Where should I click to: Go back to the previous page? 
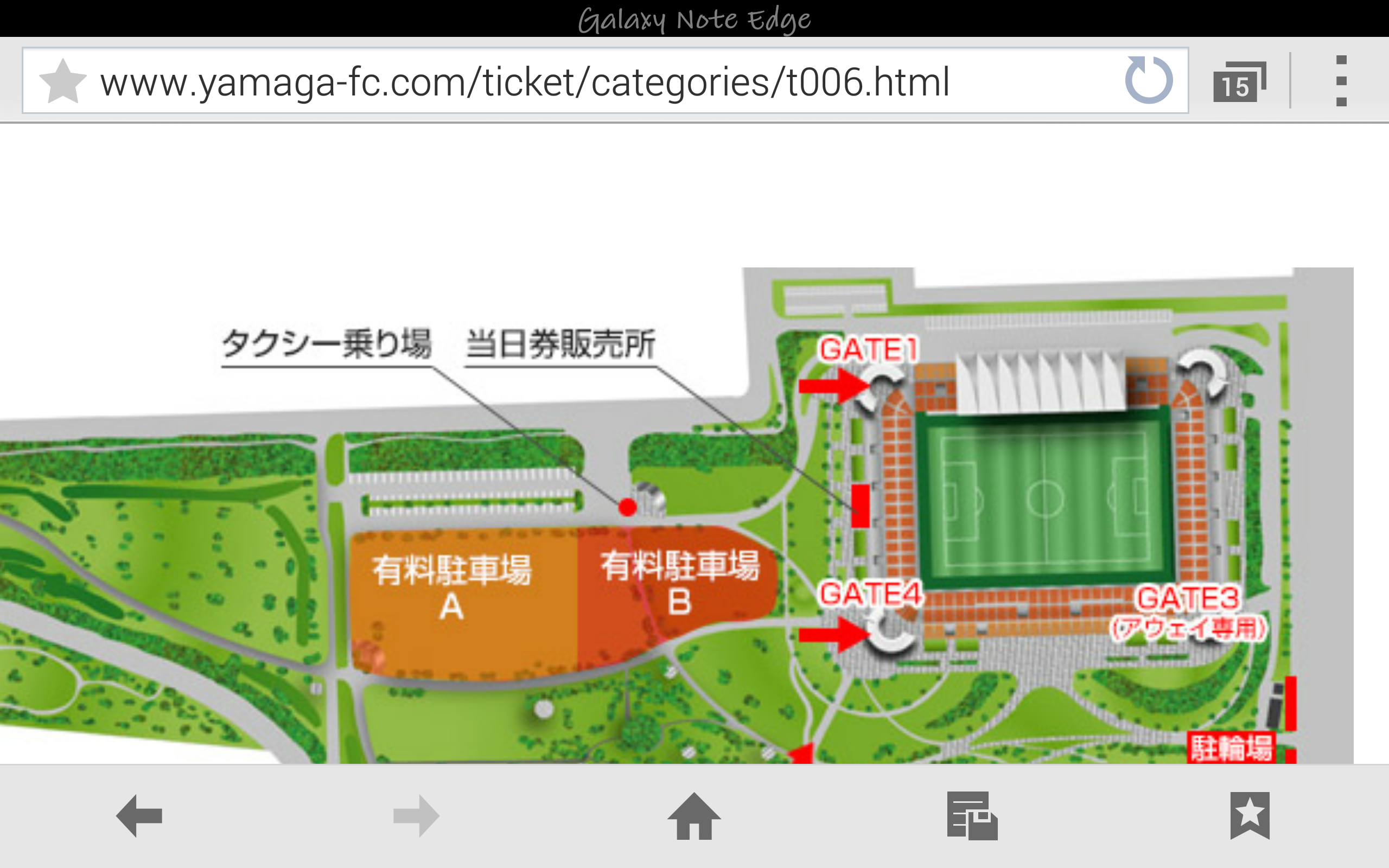pos(139,816)
